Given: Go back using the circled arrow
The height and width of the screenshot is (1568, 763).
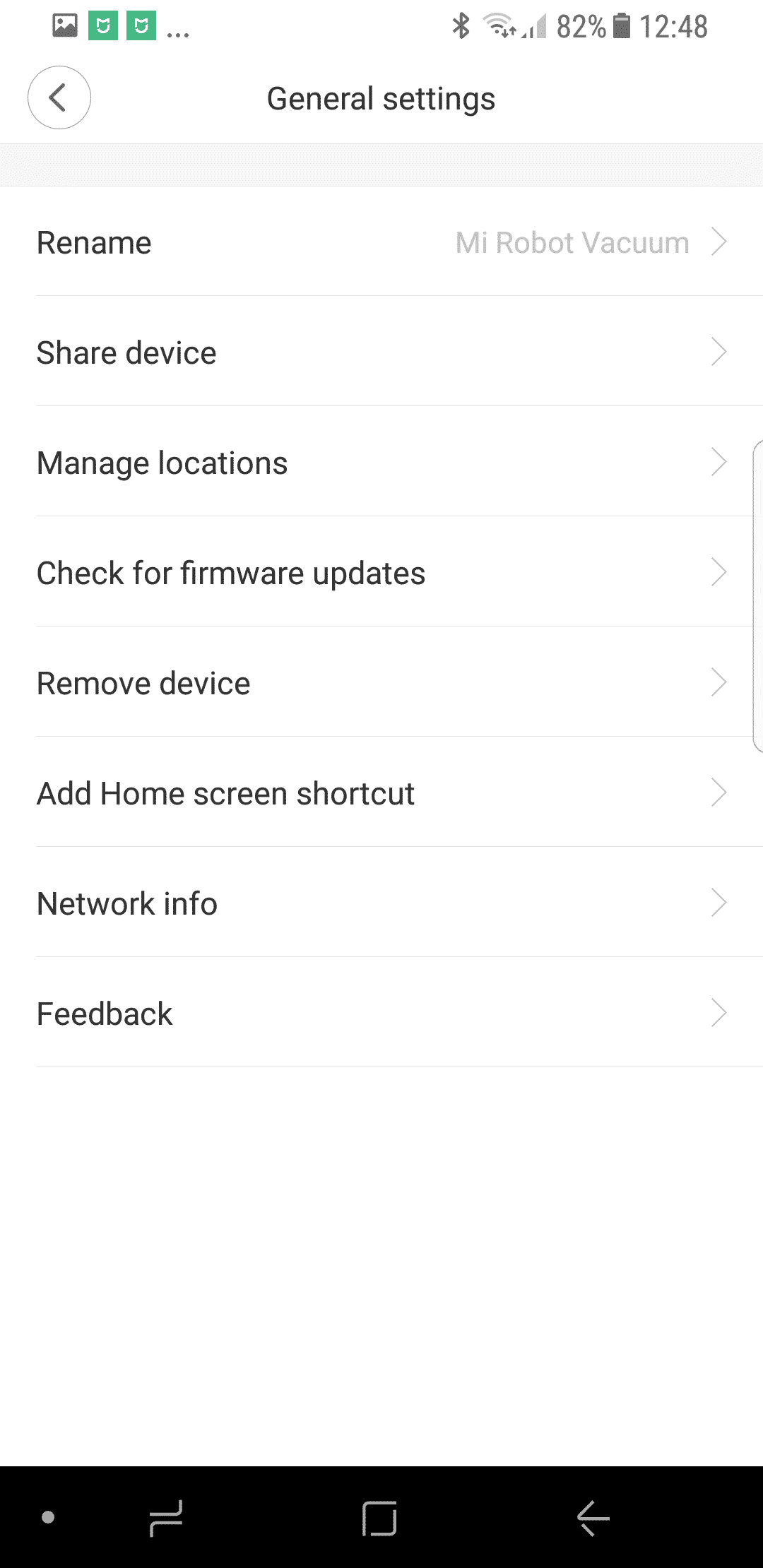Looking at the screenshot, I should coord(59,97).
